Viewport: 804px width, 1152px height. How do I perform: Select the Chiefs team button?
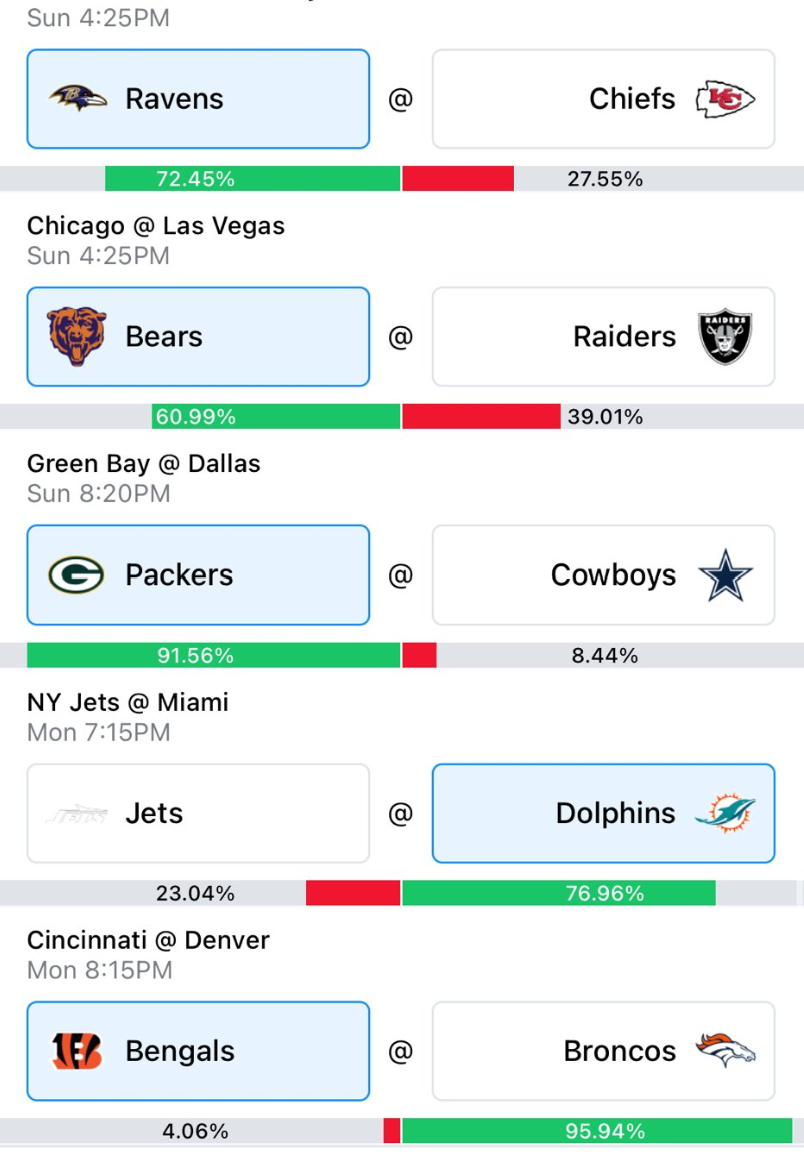(603, 99)
